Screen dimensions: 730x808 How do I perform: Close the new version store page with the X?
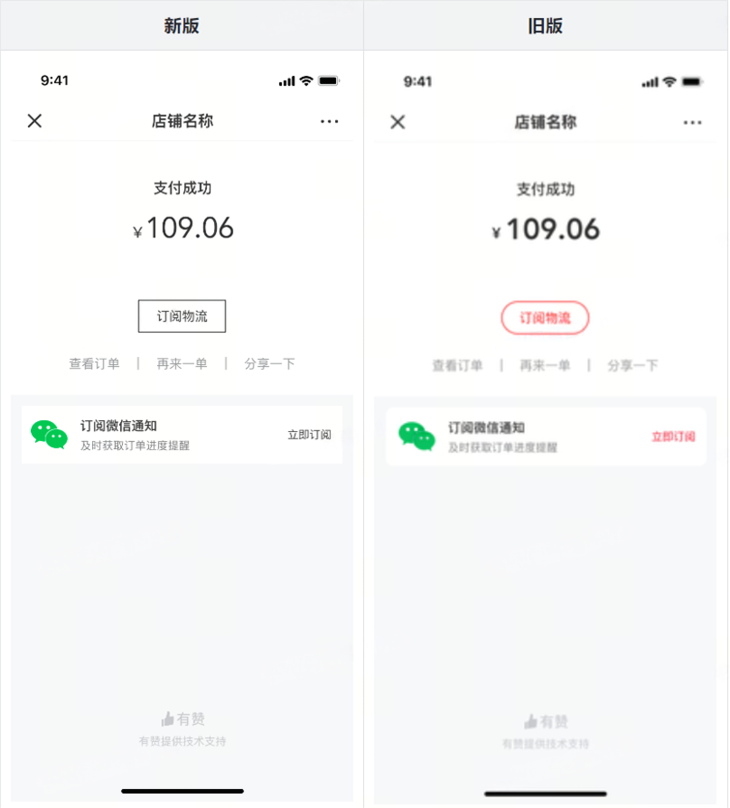tap(34, 121)
